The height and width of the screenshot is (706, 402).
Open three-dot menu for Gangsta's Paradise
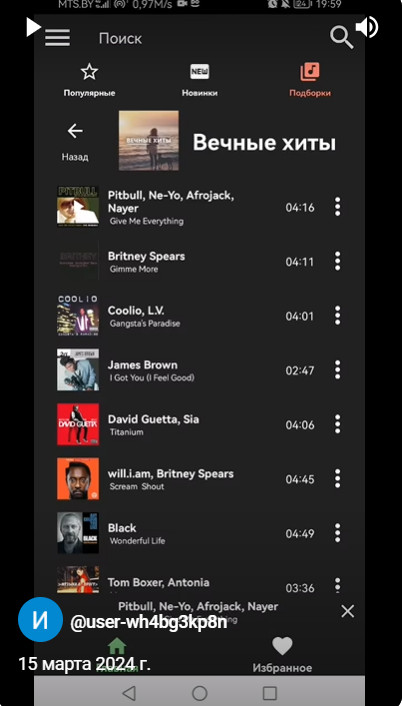(337, 316)
